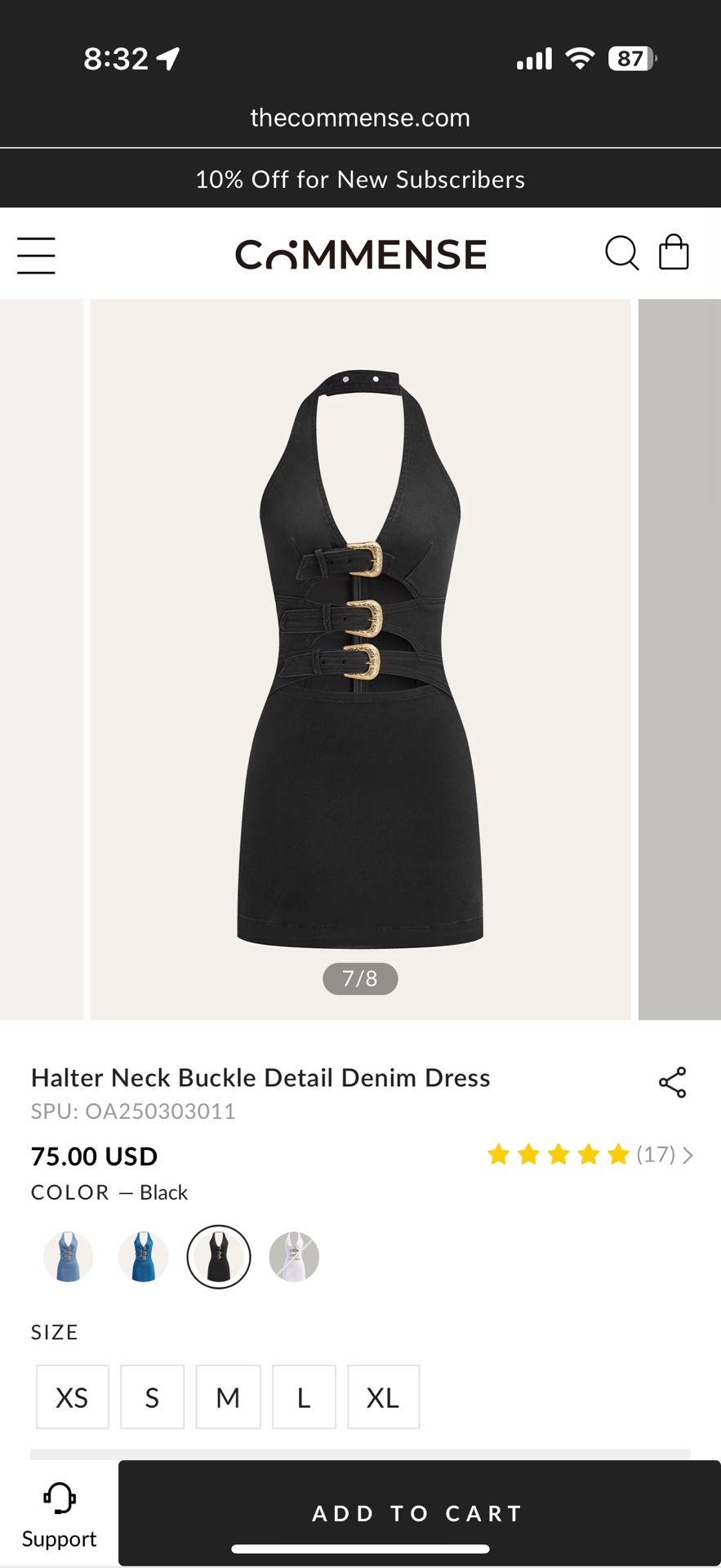Open the hamburger menu

tap(36, 255)
